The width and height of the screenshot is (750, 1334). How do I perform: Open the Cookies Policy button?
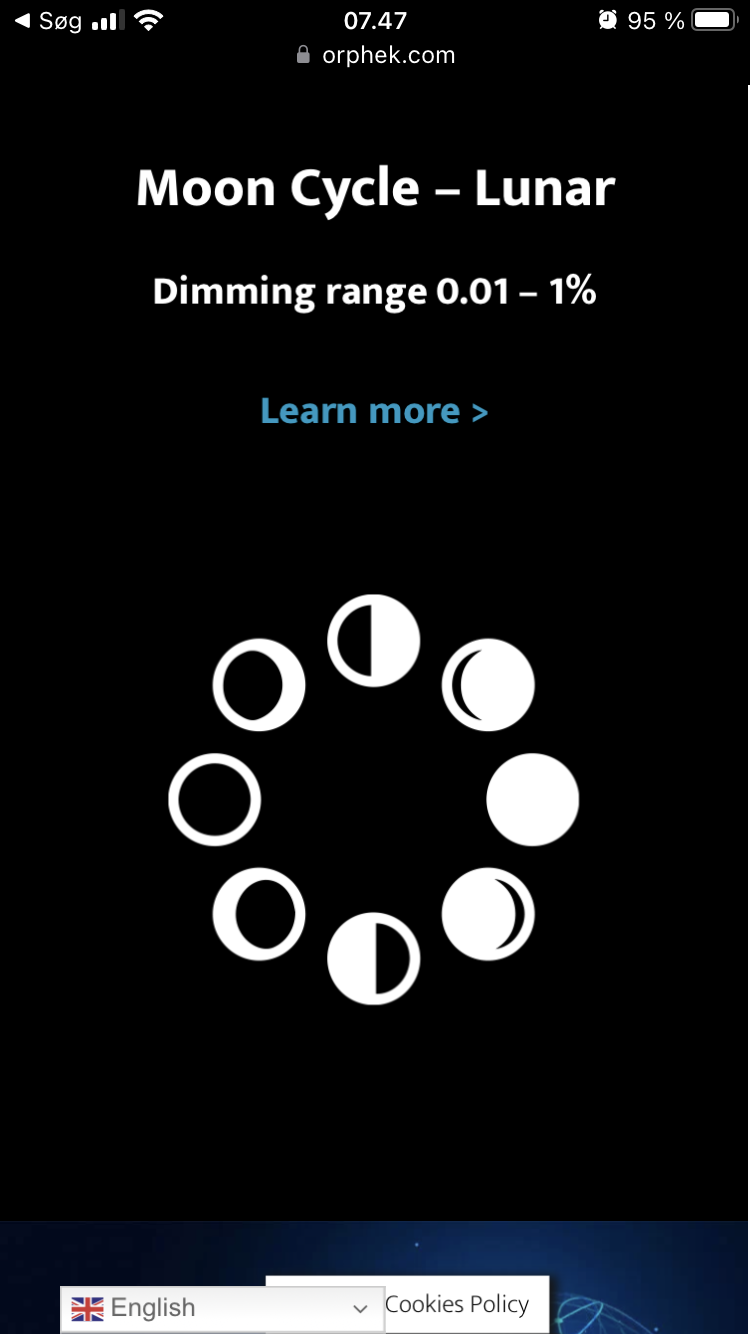(x=458, y=1303)
